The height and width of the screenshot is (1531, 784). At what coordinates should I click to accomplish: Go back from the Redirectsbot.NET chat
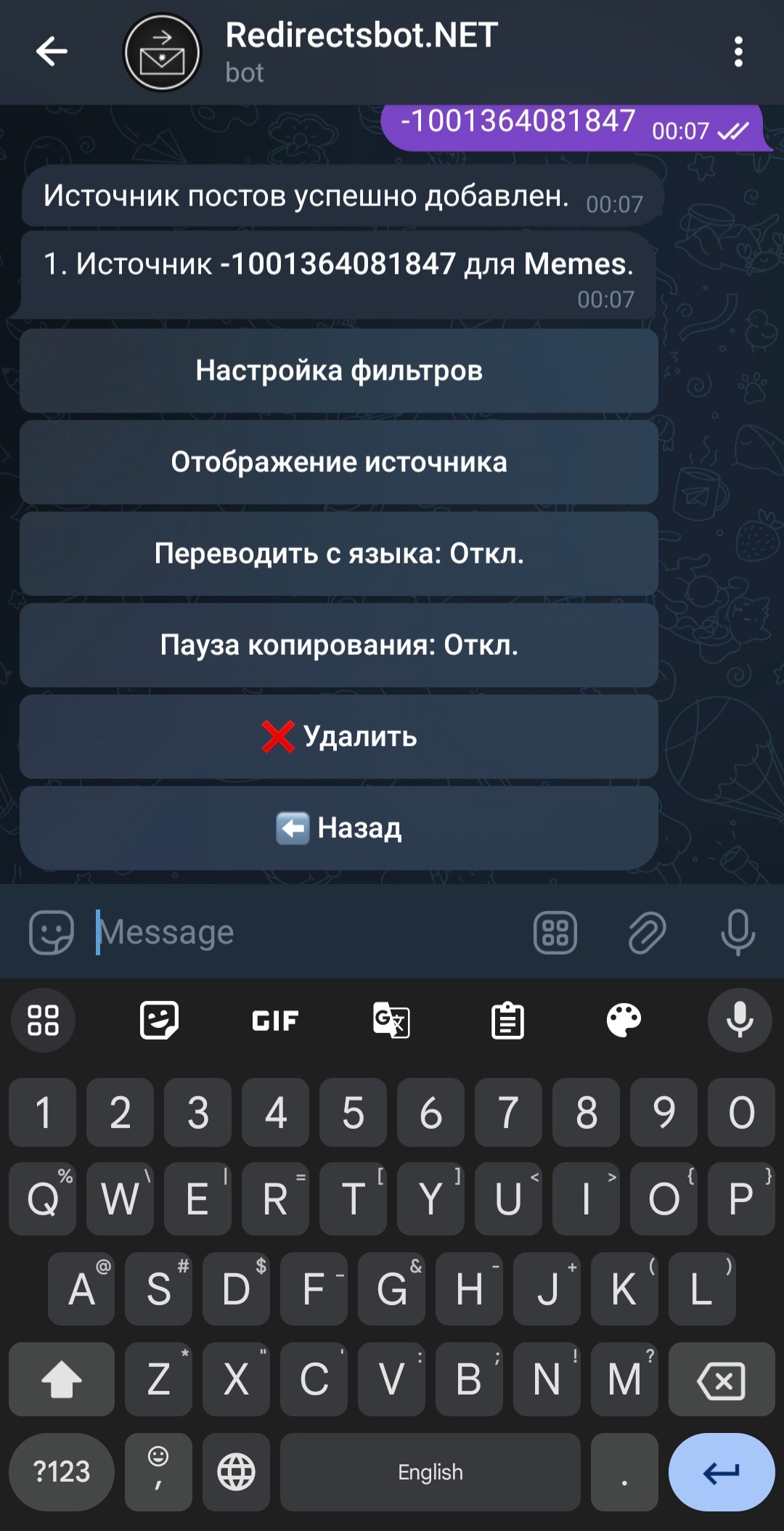(x=52, y=52)
